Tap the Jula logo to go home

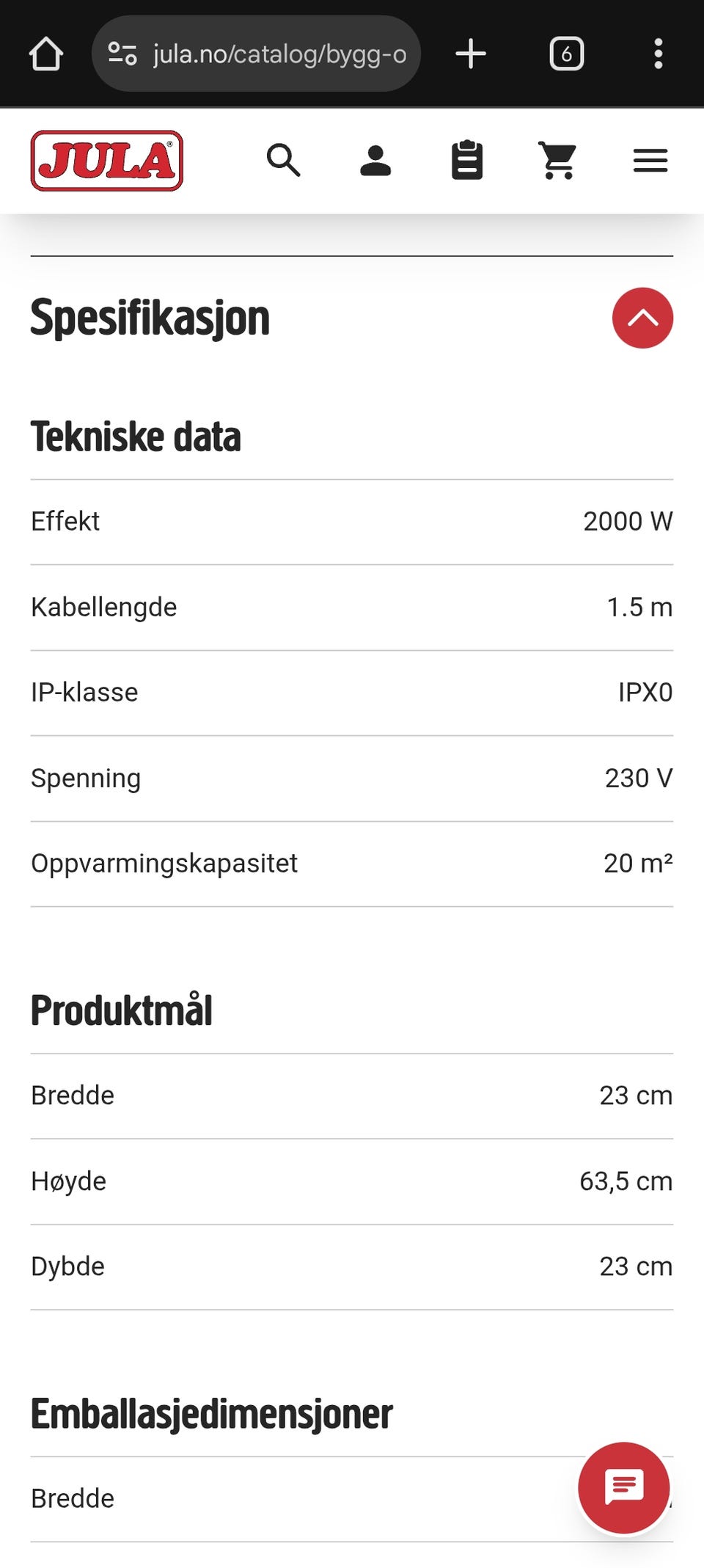pos(106,160)
